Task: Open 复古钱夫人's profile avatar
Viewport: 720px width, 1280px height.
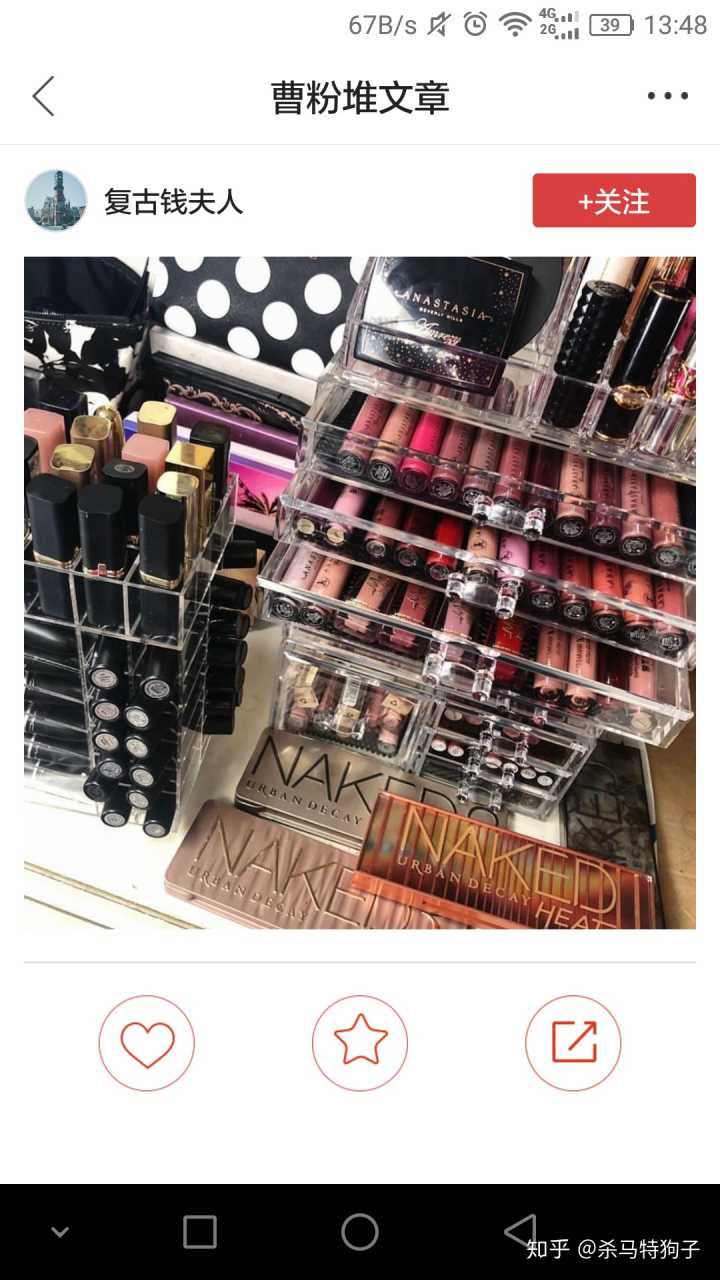Action: click(x=56, y=201)
